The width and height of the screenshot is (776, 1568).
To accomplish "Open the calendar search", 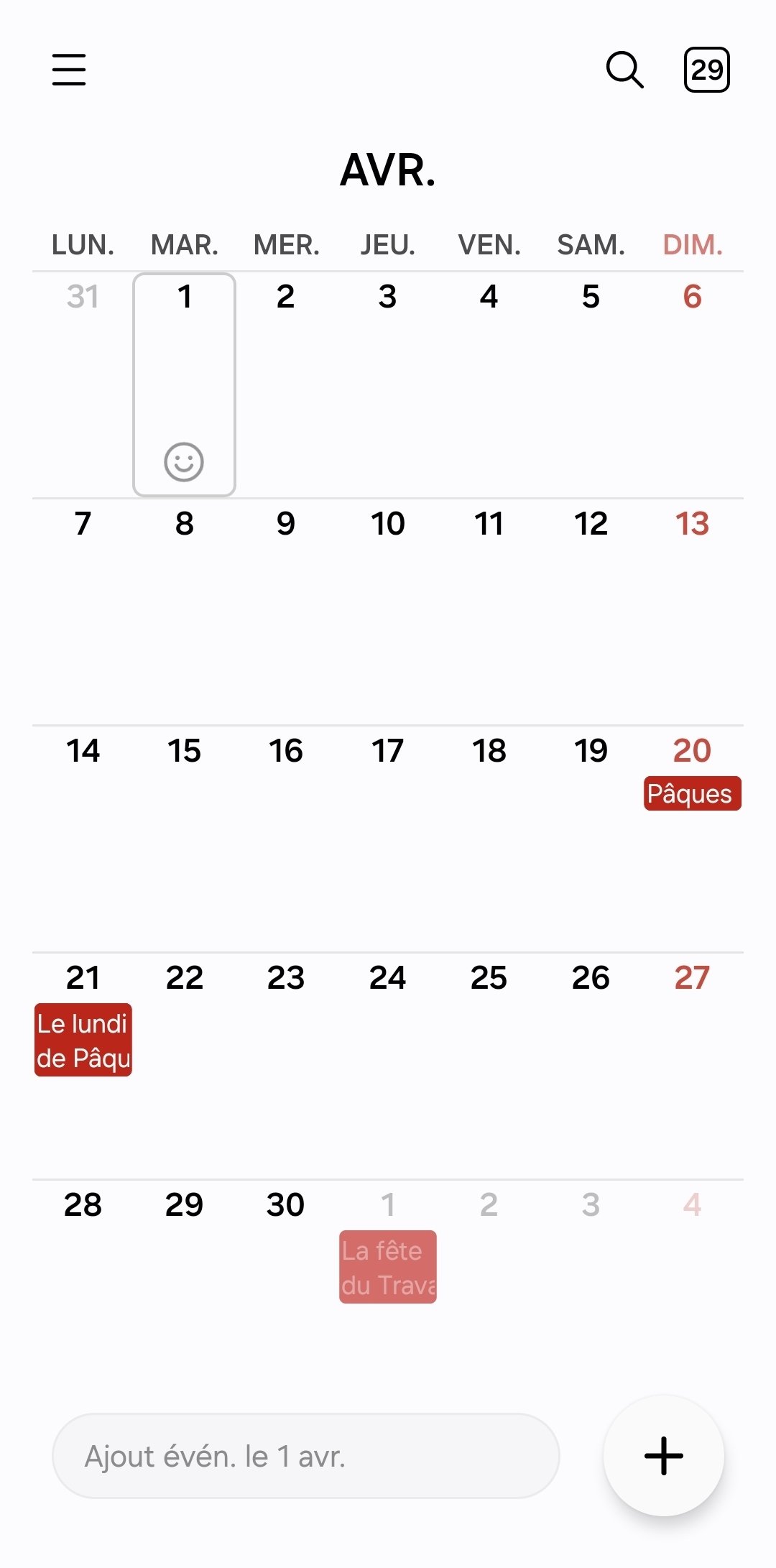I will [x=625, y=70].
